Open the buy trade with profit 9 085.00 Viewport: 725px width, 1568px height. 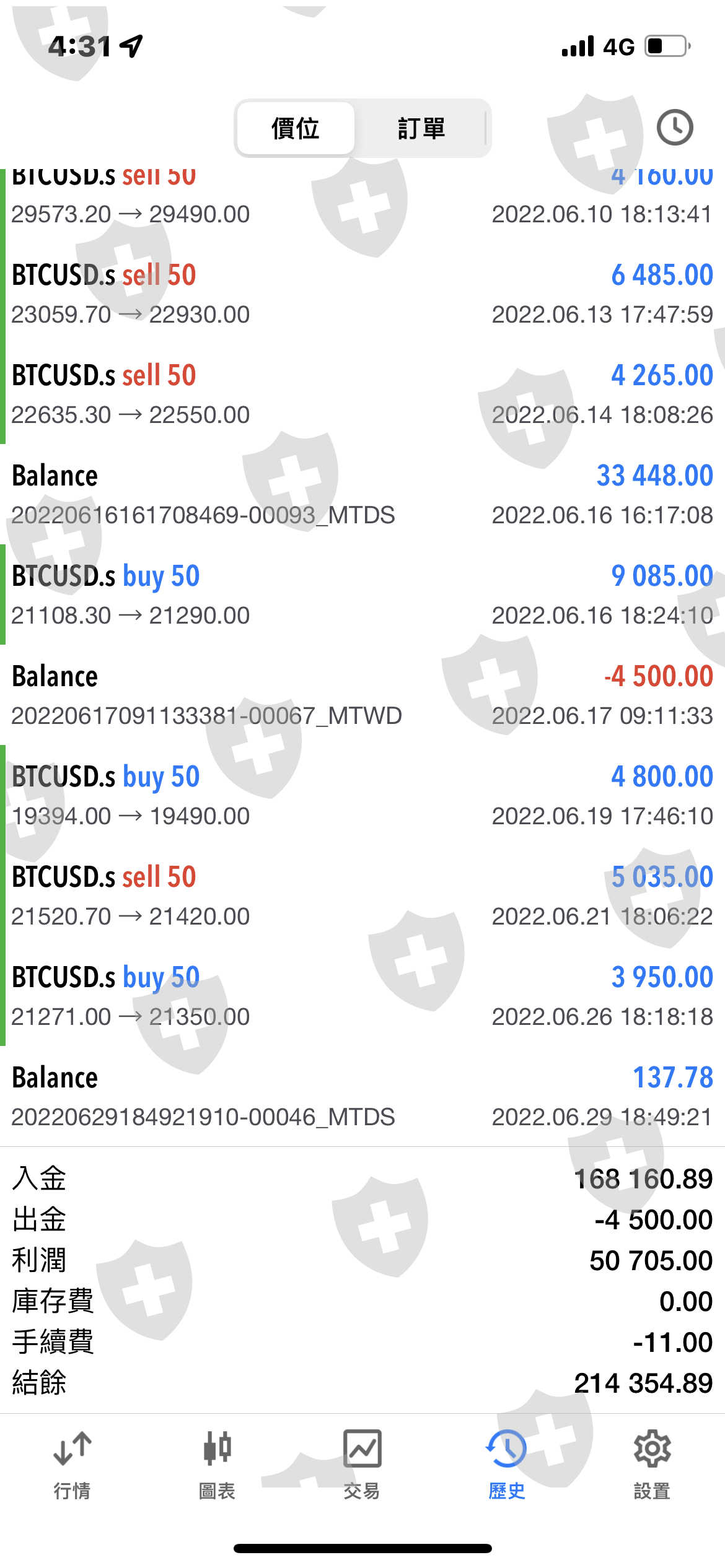[x=362, y=595]
